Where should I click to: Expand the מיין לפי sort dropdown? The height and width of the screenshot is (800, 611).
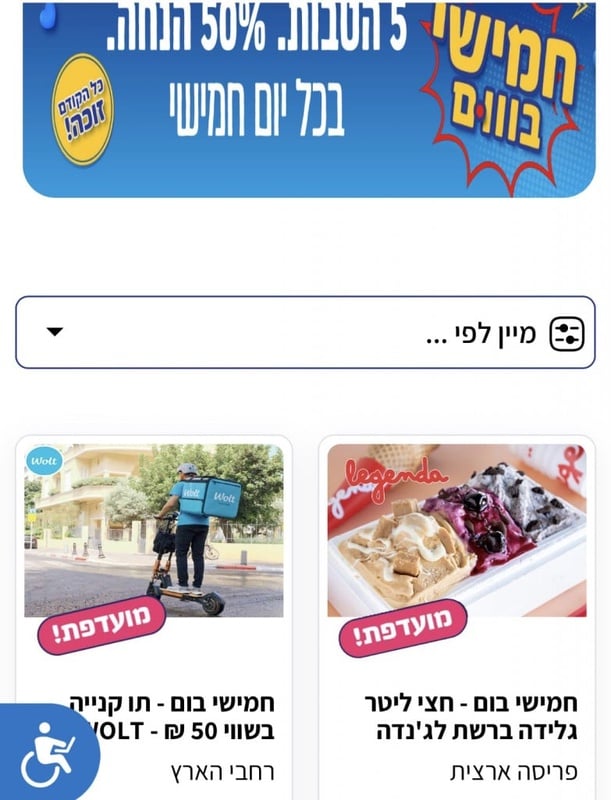tap(305, 332)
